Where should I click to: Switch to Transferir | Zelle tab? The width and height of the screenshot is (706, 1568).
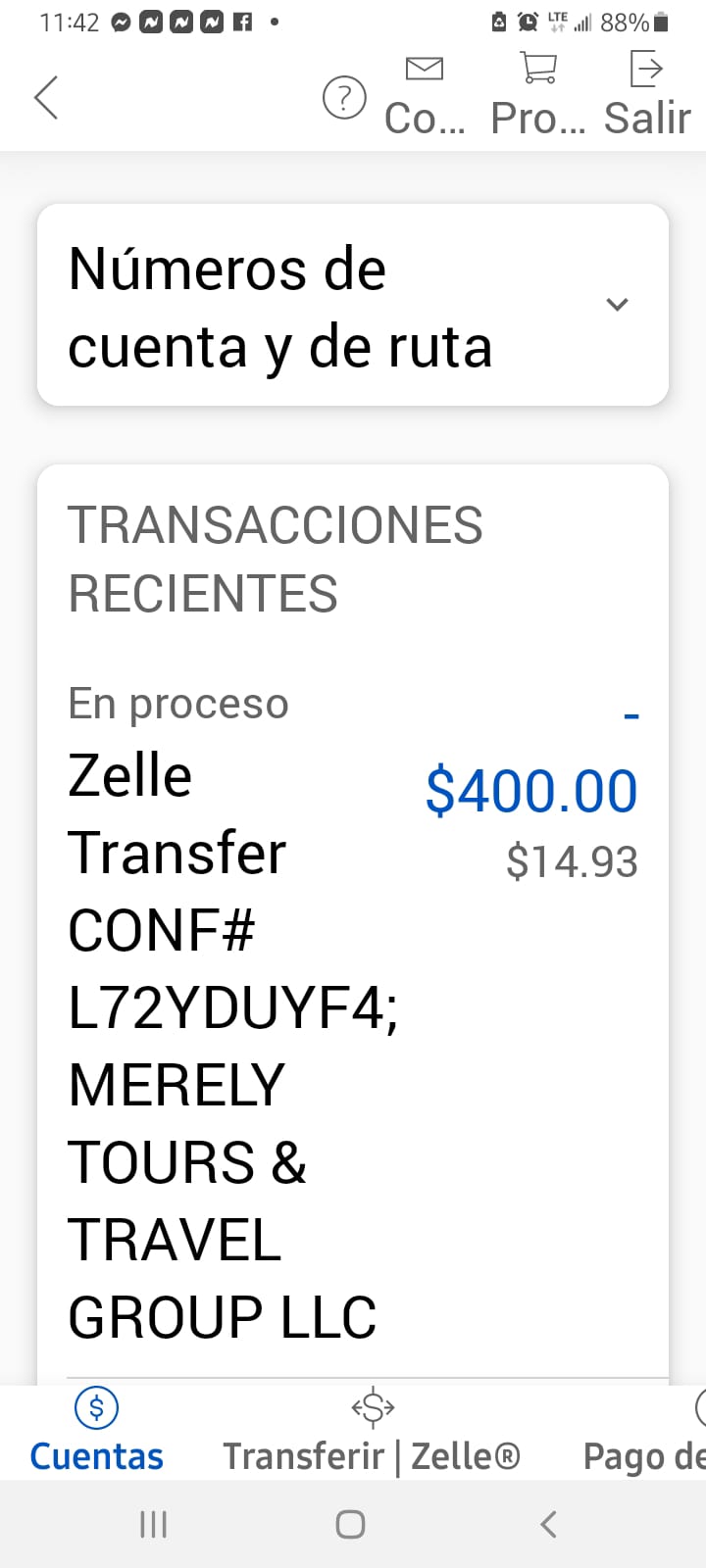[x=372, y=1432]
